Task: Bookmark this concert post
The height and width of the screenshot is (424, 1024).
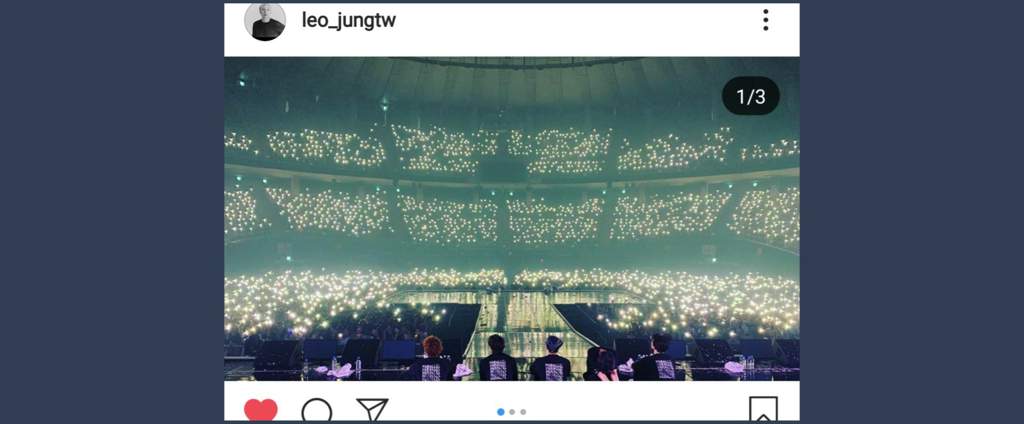Action: click(763, 410)
